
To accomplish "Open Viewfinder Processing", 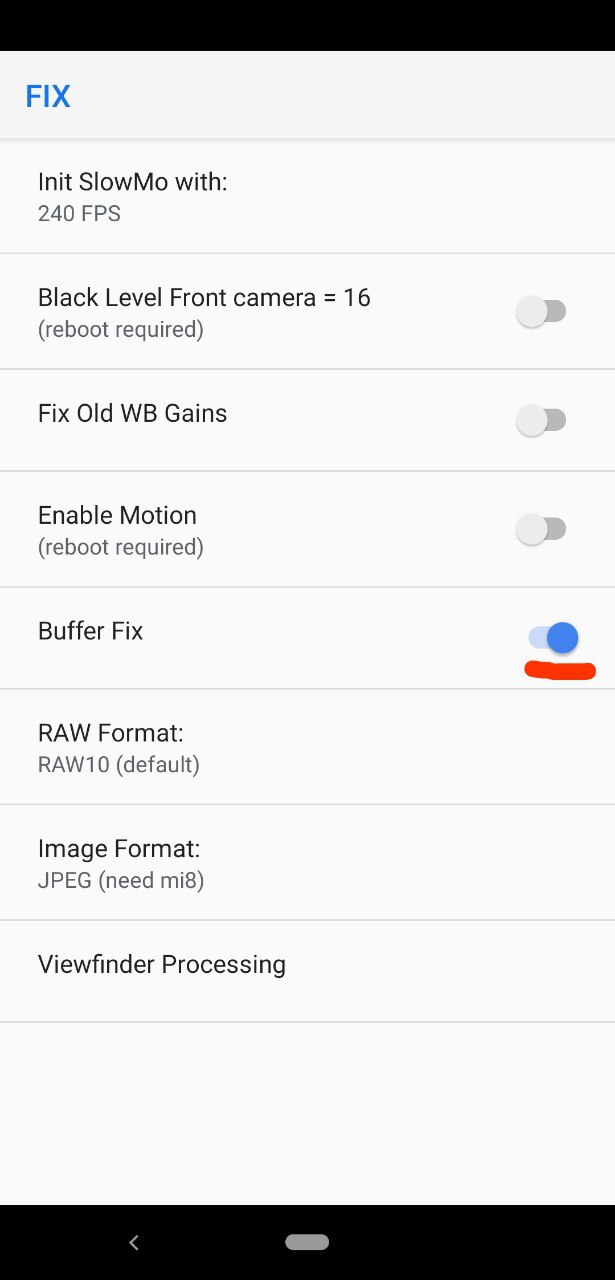I will click(x=307, y=971).
